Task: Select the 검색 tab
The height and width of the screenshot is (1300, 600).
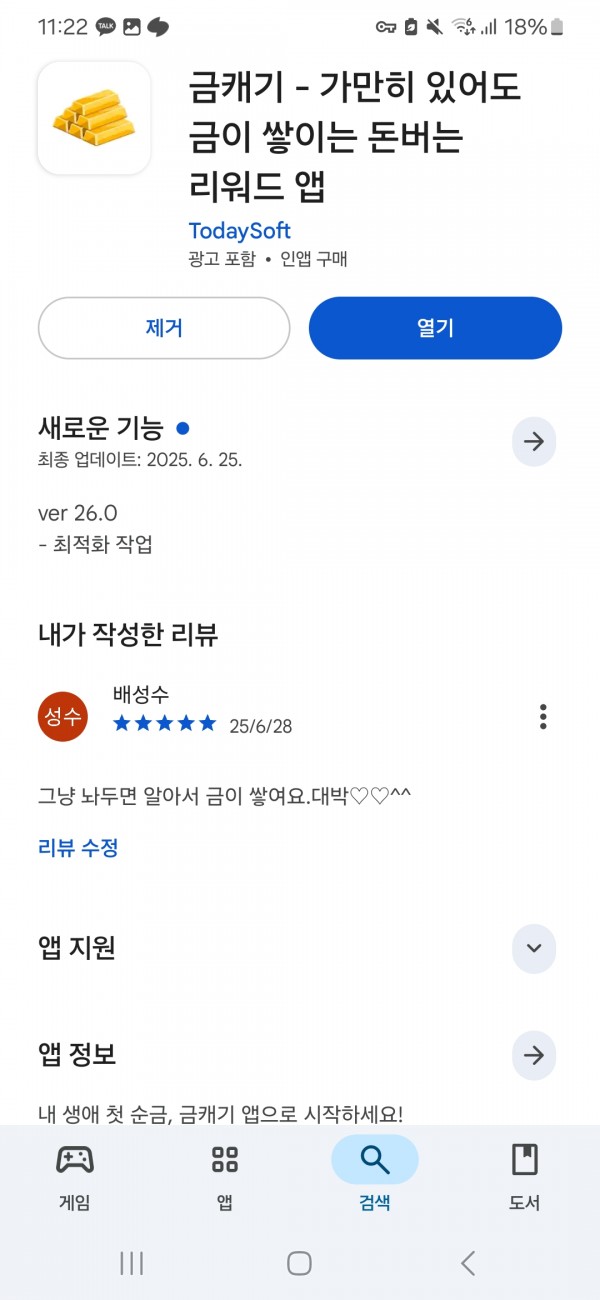Action: [375, 1176]
